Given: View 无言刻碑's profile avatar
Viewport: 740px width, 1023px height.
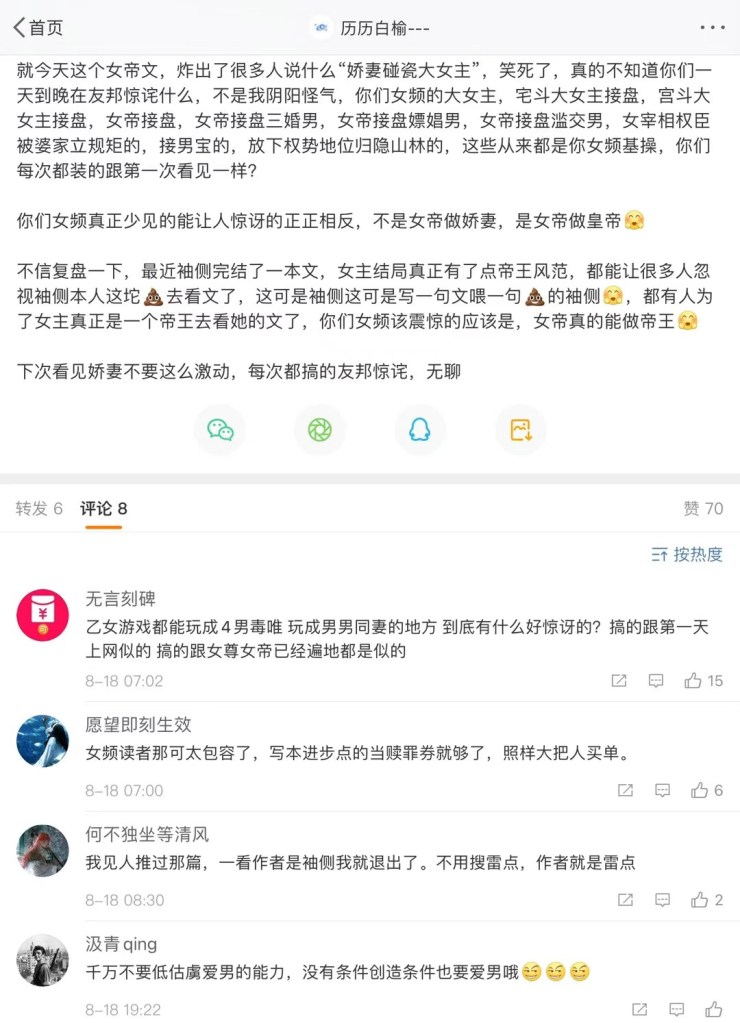Looking at the screenshot, I should click(x=43, y=615).
